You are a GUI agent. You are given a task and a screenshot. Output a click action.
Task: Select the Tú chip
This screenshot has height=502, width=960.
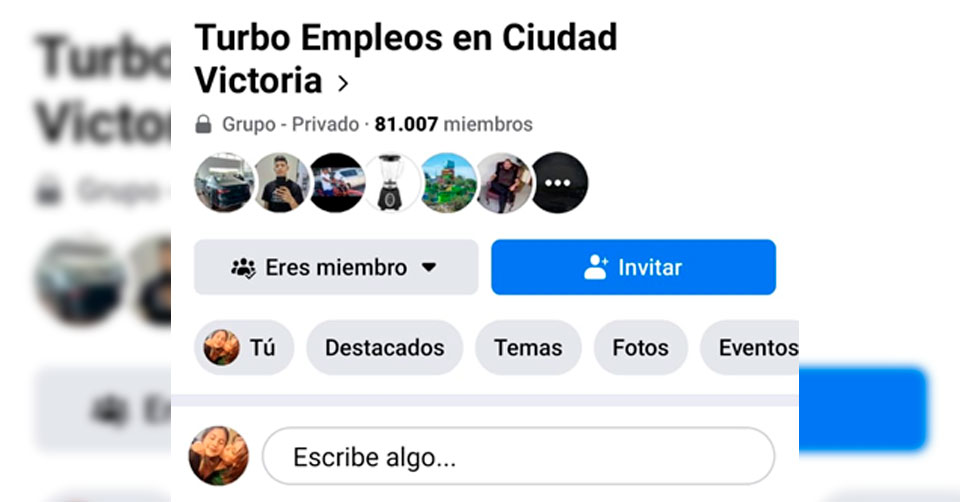(243, 348)
